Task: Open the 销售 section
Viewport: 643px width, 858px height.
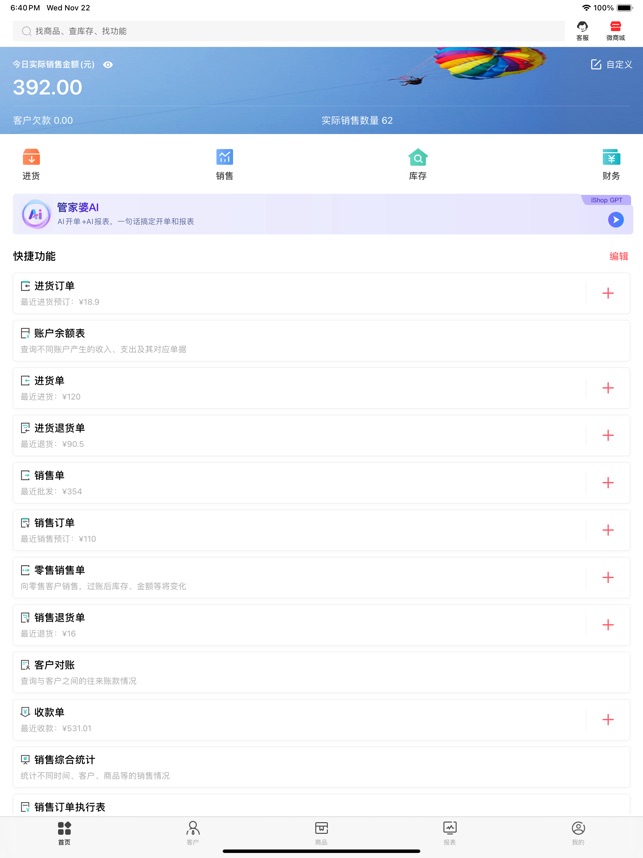Action: (224, 164)
